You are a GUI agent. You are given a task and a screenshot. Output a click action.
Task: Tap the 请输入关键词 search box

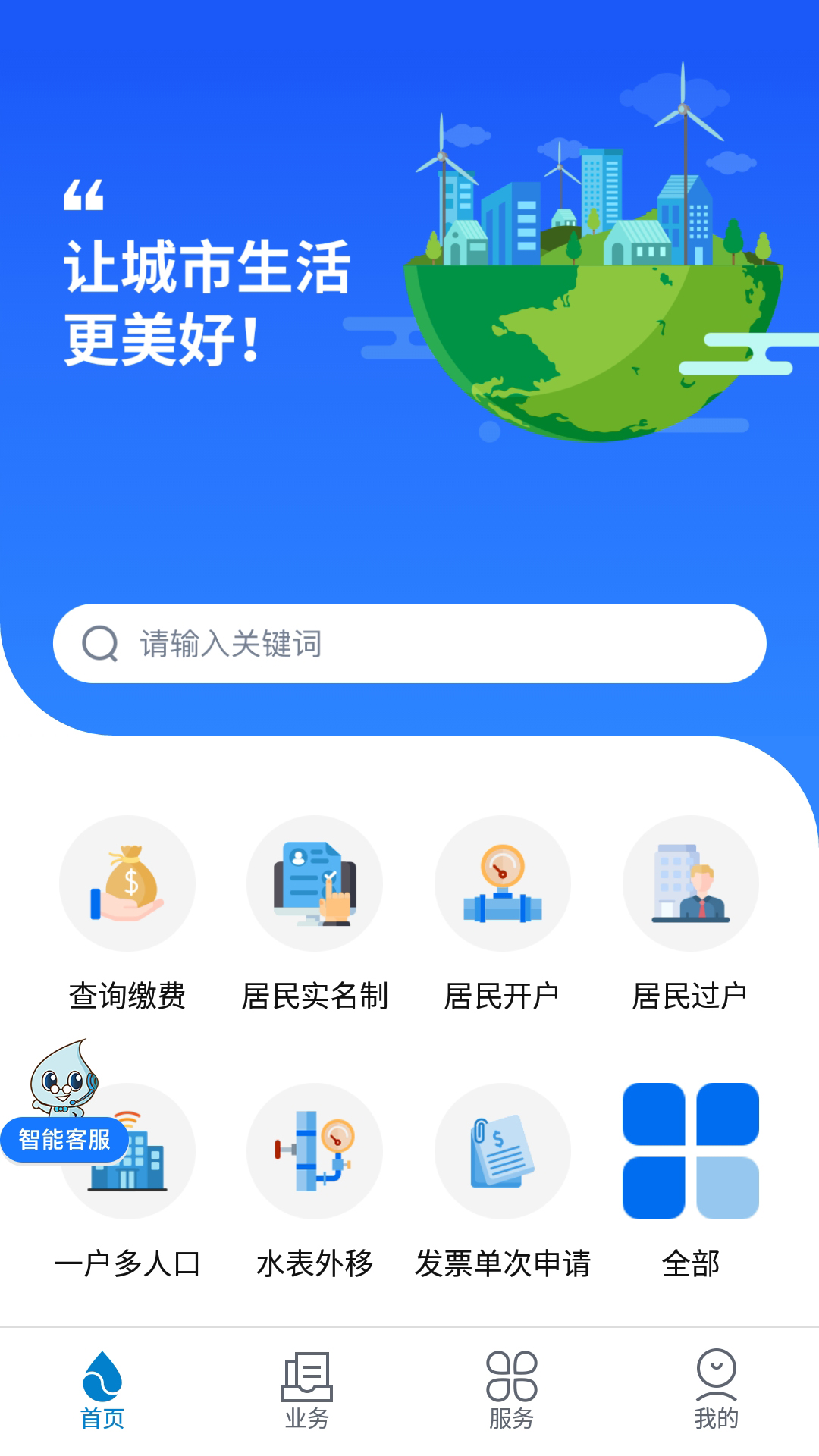point(409,643)
